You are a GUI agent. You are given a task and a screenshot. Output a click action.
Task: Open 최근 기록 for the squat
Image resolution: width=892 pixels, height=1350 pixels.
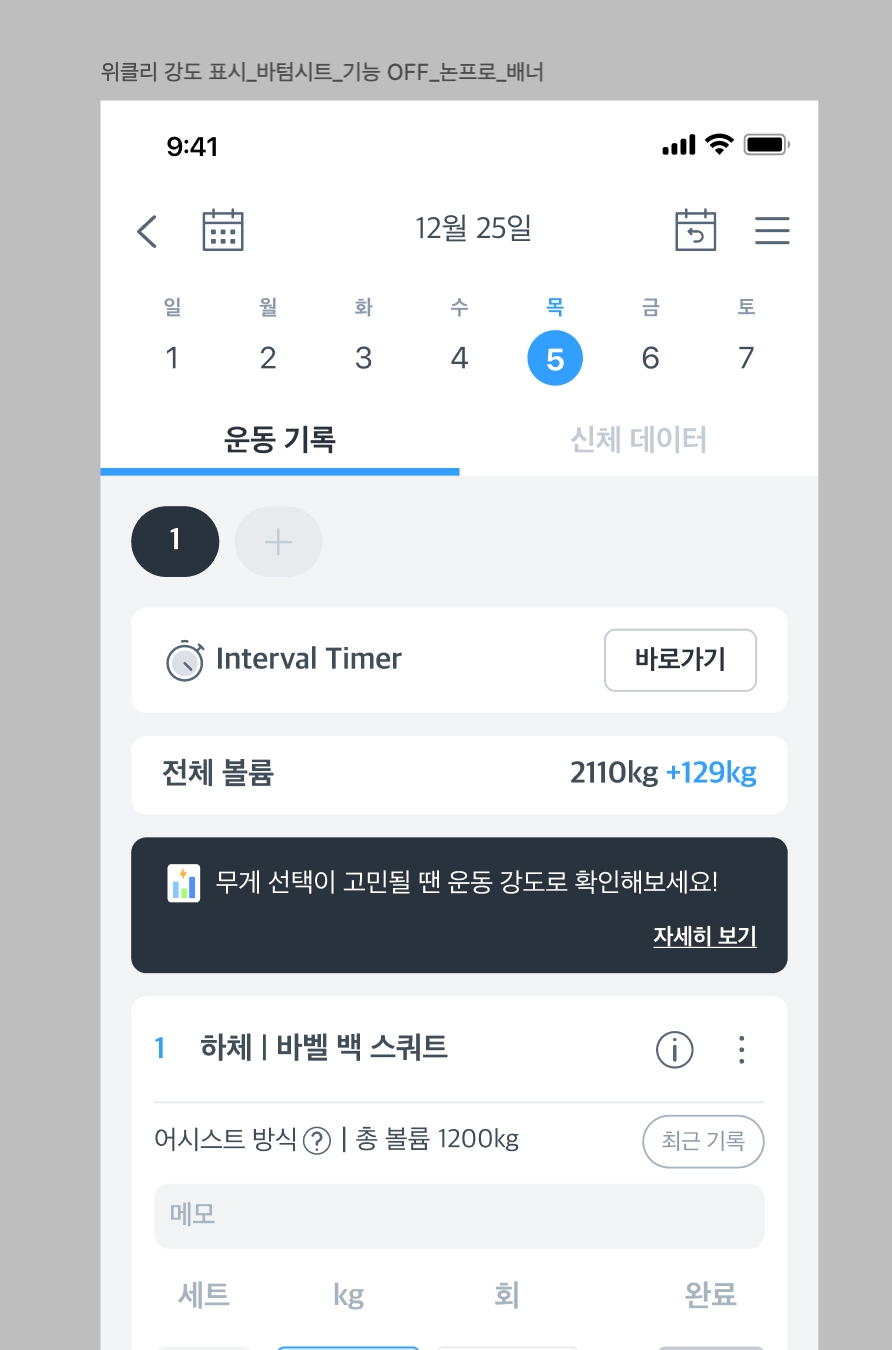tap(703, 1141)
